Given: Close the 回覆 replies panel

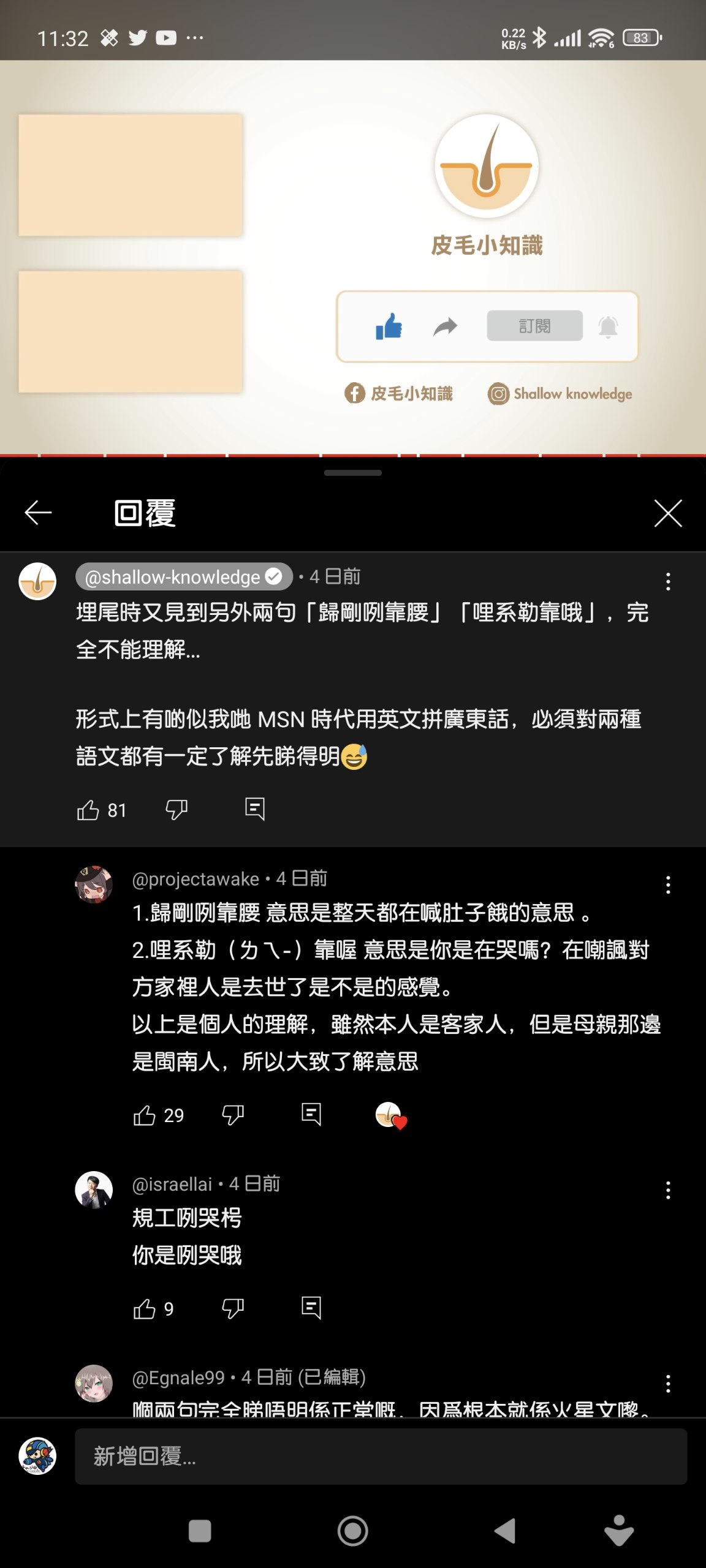Looking at the screenshot, I should [667, 513].
